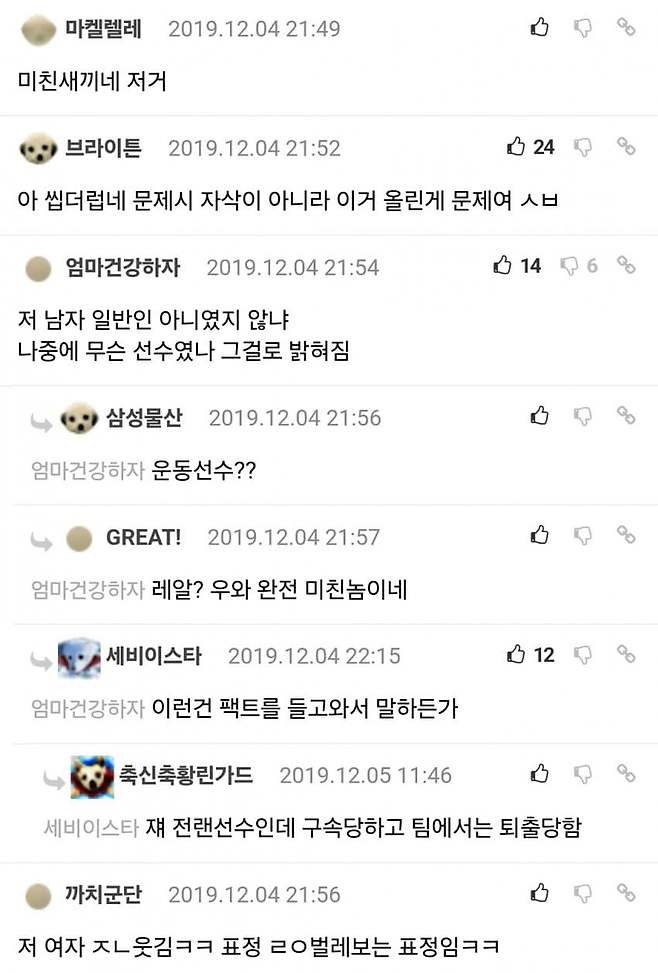Copy link to 마켈렐레's comment
This screenshot has height=973, width=658.
pos(626,28)
